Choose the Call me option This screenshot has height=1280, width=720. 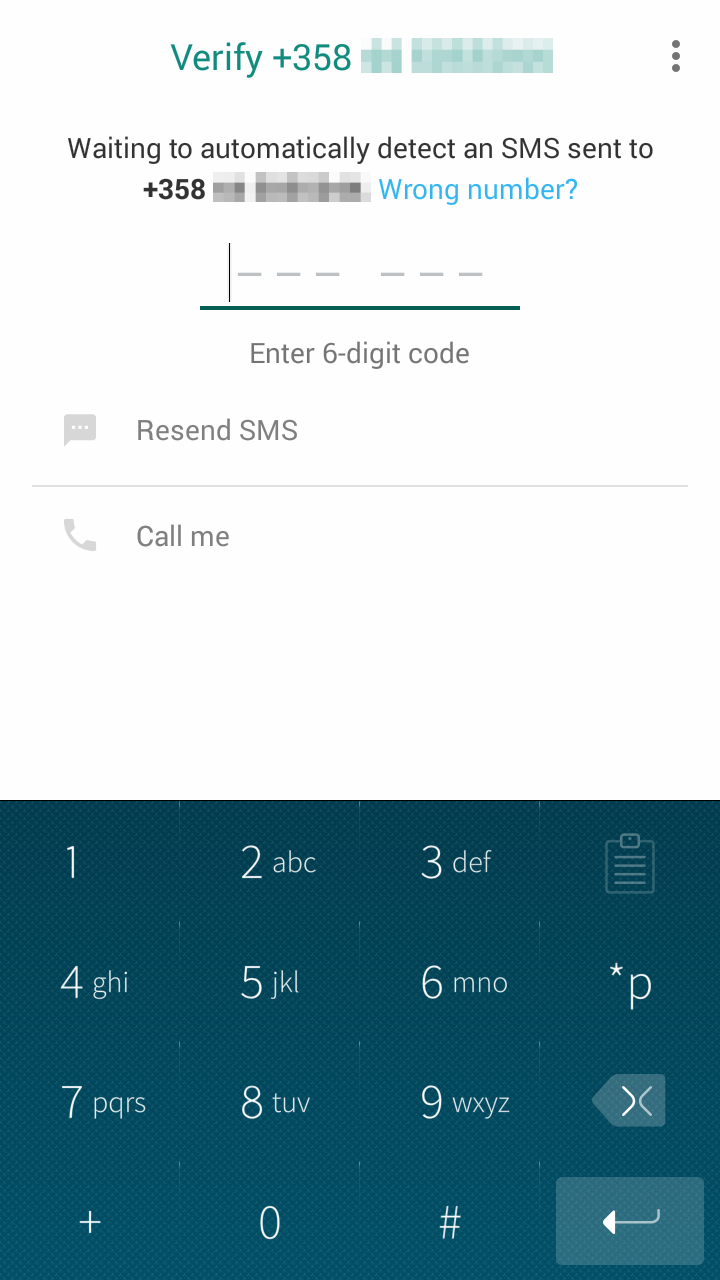(360, 536)
